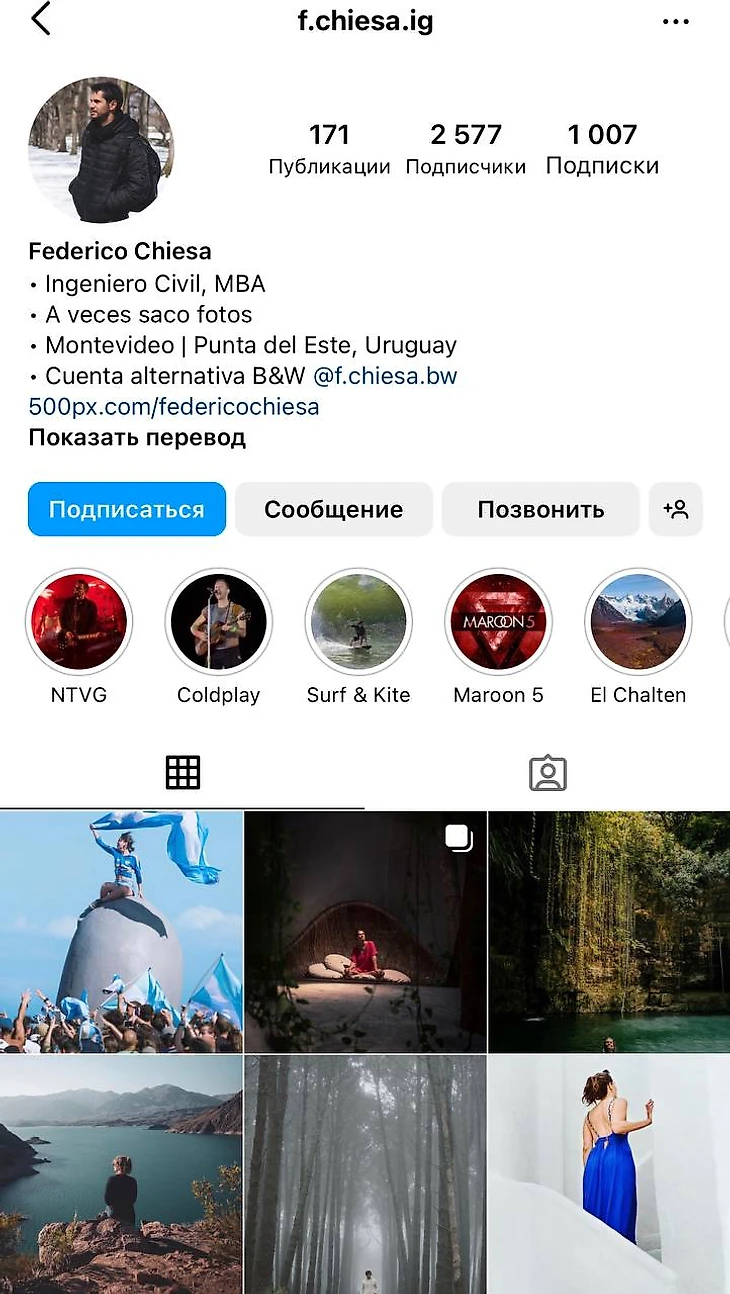Open the post with blue flags crowd

[121, 931]
